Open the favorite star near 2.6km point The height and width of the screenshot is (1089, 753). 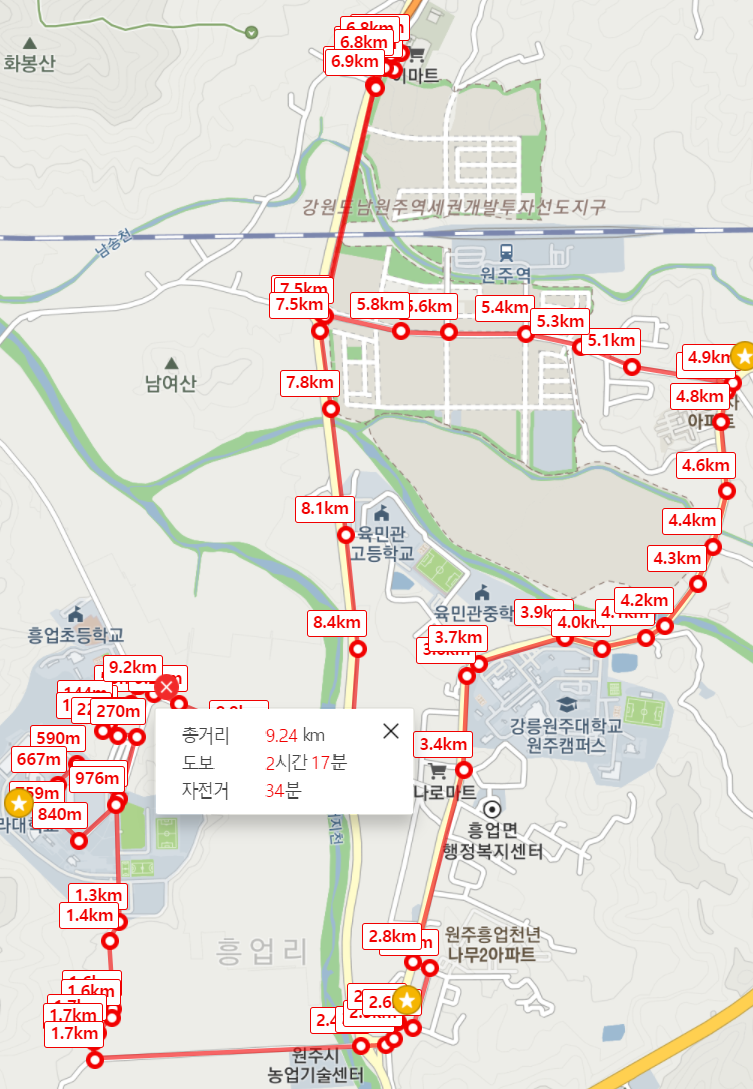click(x=406, y=1000)
